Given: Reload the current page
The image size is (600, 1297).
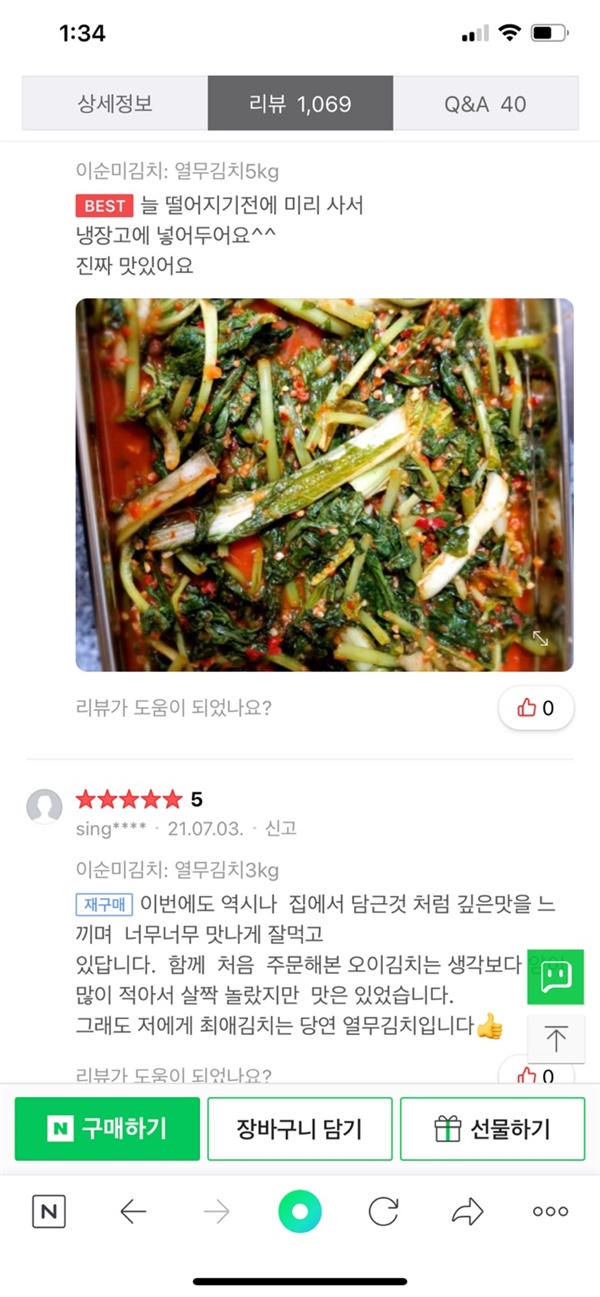Looking at the screenshot, I should (384, 1212).
